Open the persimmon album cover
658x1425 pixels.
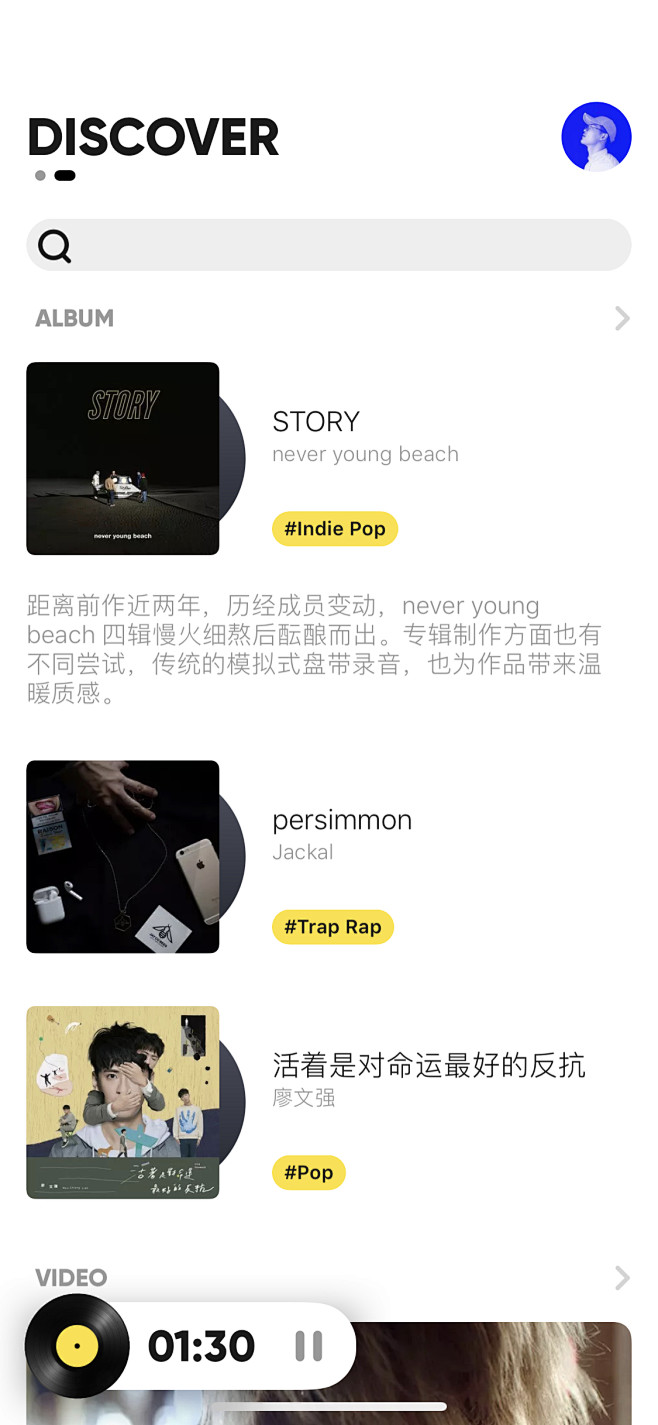click(122, 856)
